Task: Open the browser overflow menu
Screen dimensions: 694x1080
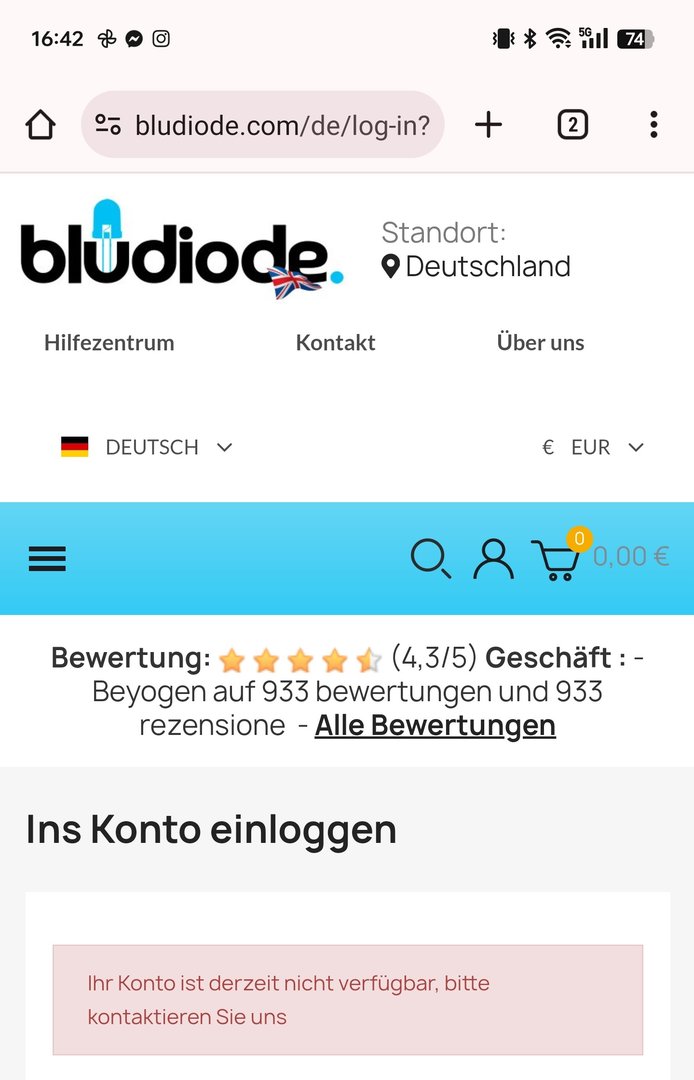Action: [653, 125]
